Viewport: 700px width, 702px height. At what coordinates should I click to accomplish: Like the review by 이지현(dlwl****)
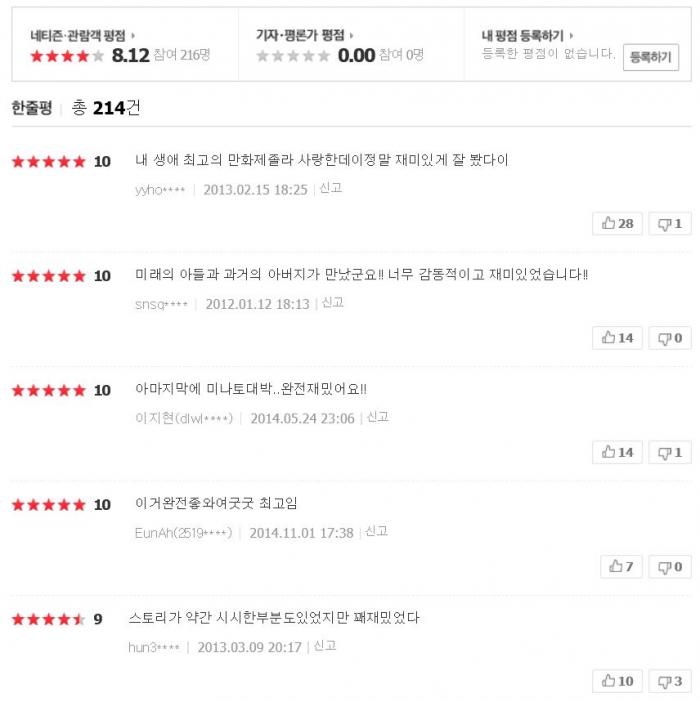(617, 452)
